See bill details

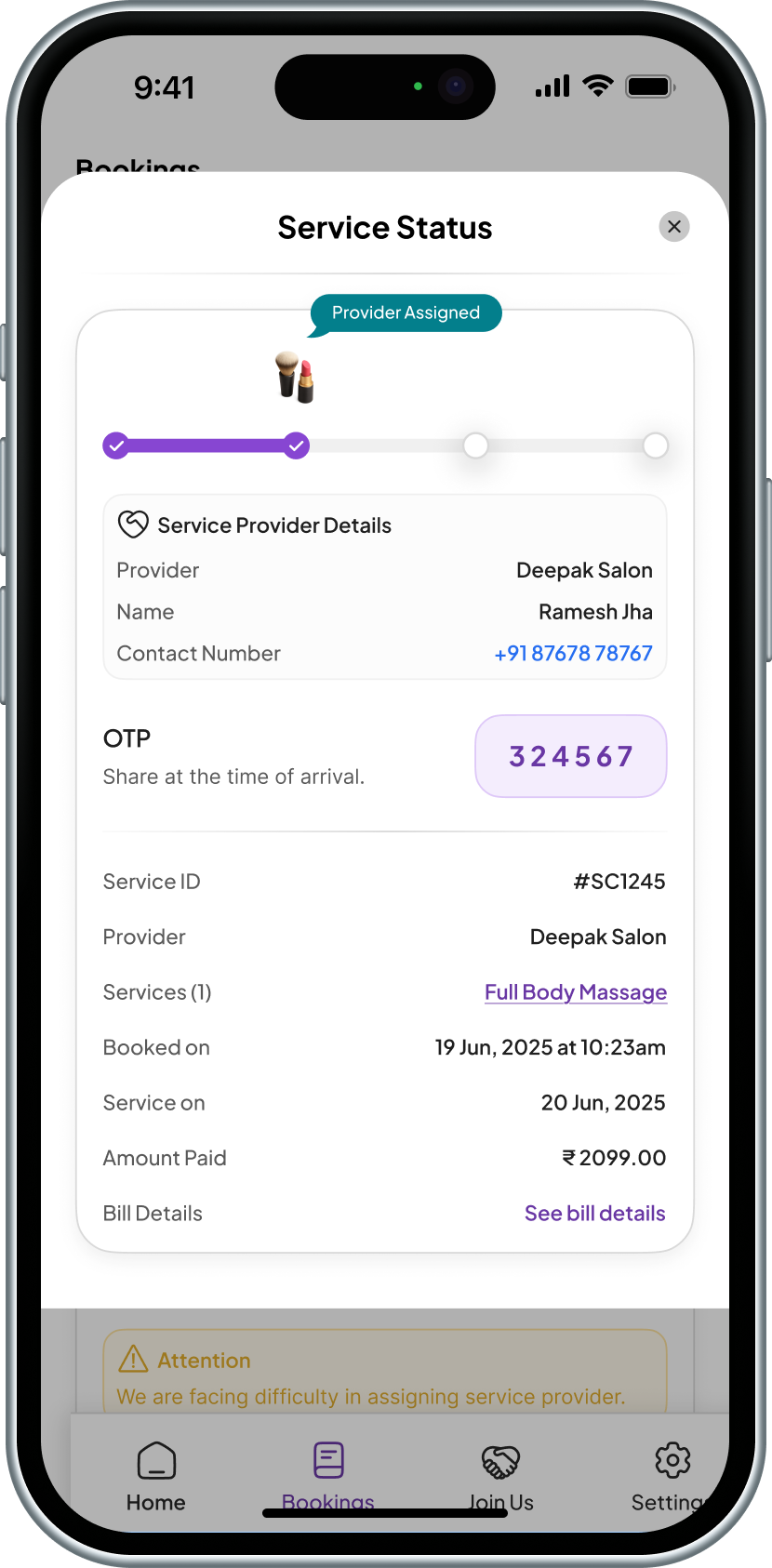click(594, 1213)
